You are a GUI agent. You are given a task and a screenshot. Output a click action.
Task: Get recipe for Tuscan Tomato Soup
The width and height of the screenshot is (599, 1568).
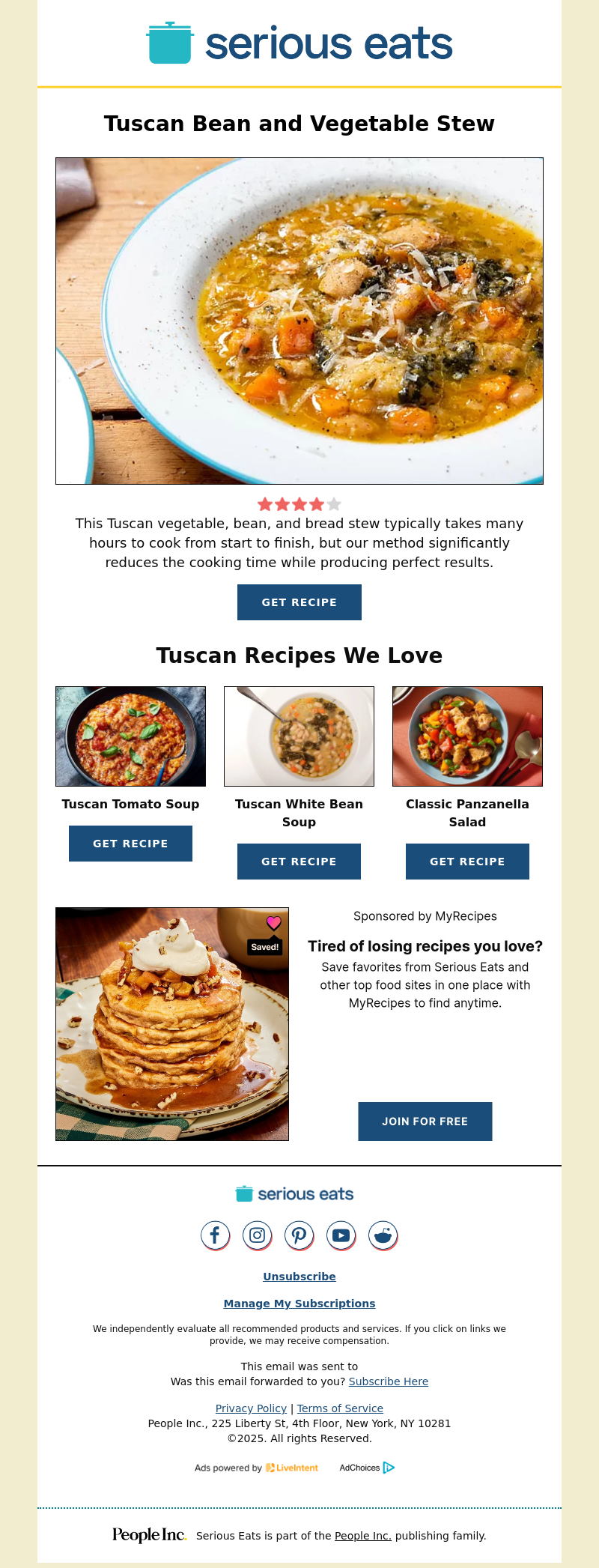point(130,844)
